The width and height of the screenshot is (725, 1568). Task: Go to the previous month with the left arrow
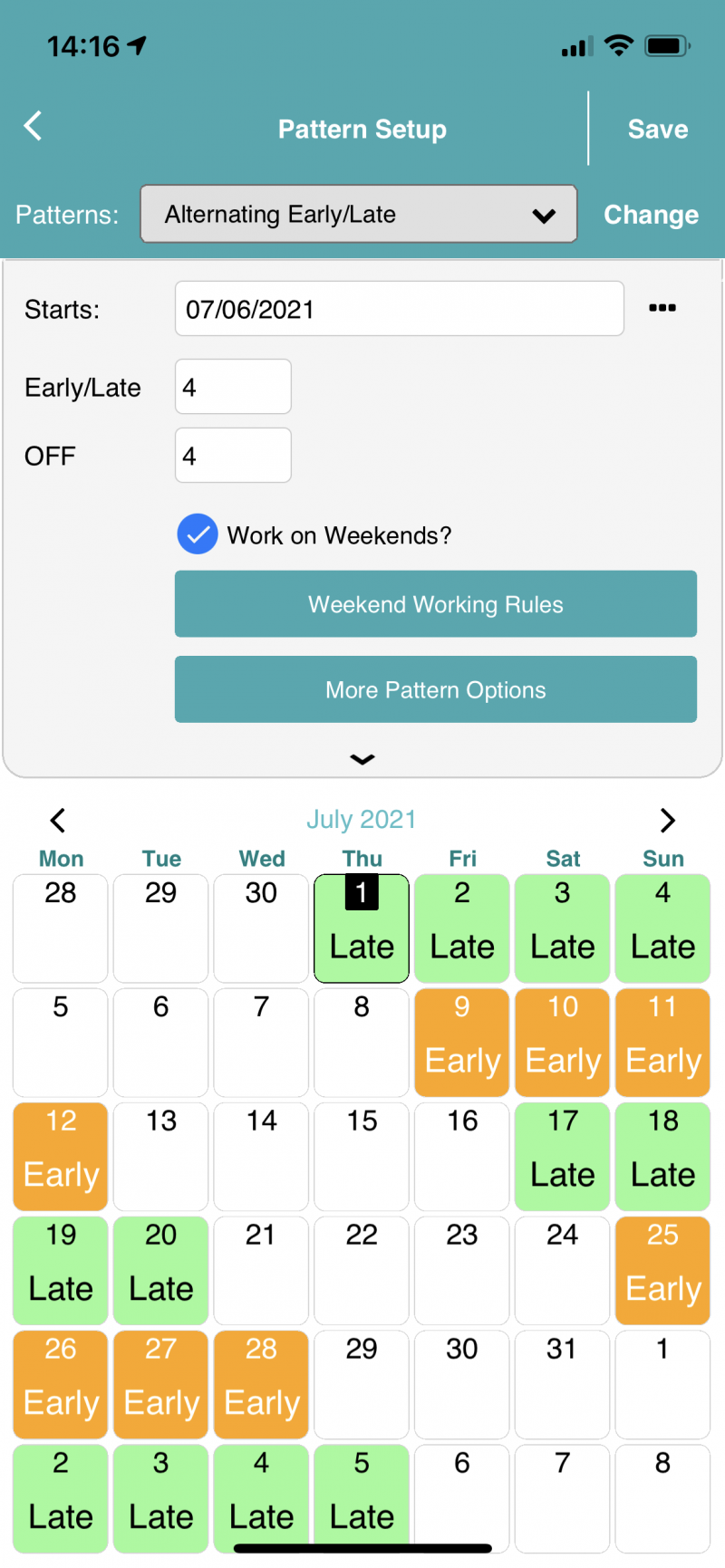(x=57, y=821)
